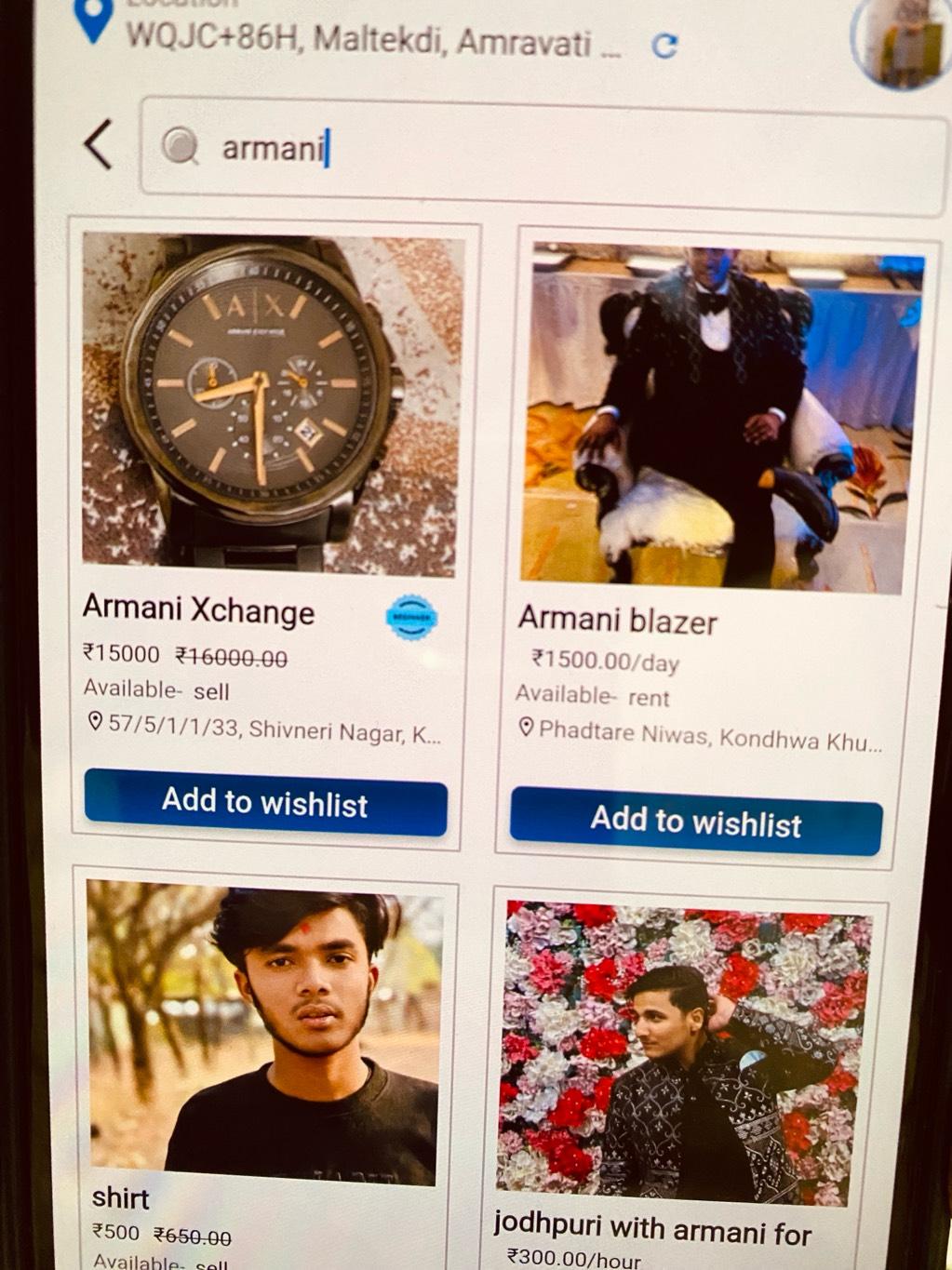Image resolution: width=952 pixels, height=1270 pixels.
Task: Refresh the current location
Action: coord(664,45)
